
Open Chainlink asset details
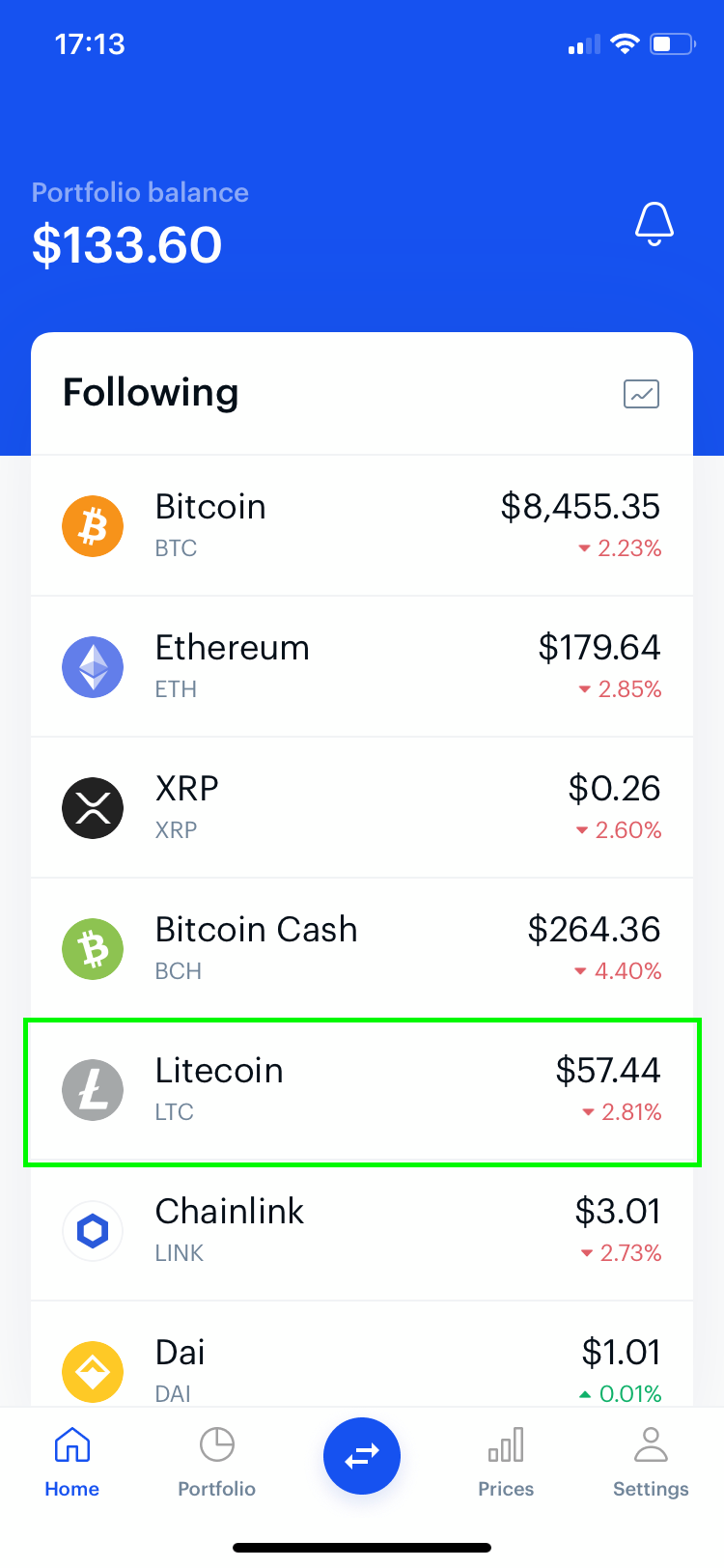pyautogui.click(x=362, y=1231)
